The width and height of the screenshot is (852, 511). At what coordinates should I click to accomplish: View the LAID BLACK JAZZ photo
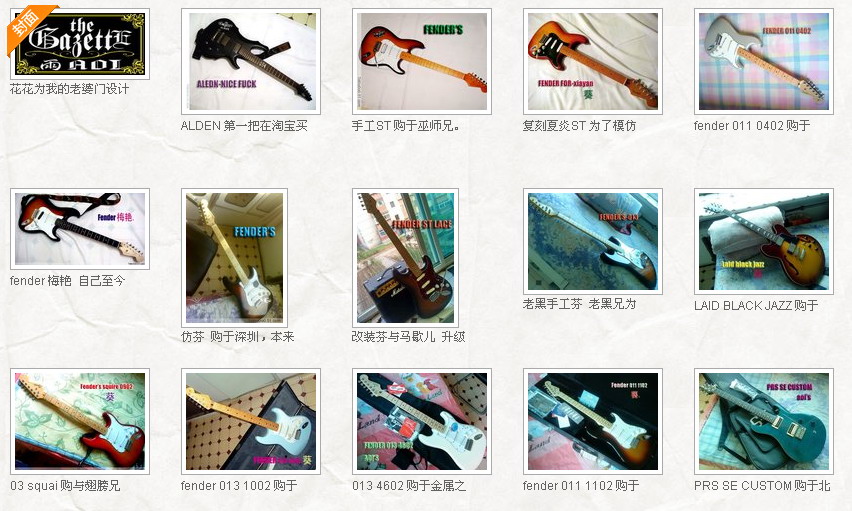tap(764, 241)
